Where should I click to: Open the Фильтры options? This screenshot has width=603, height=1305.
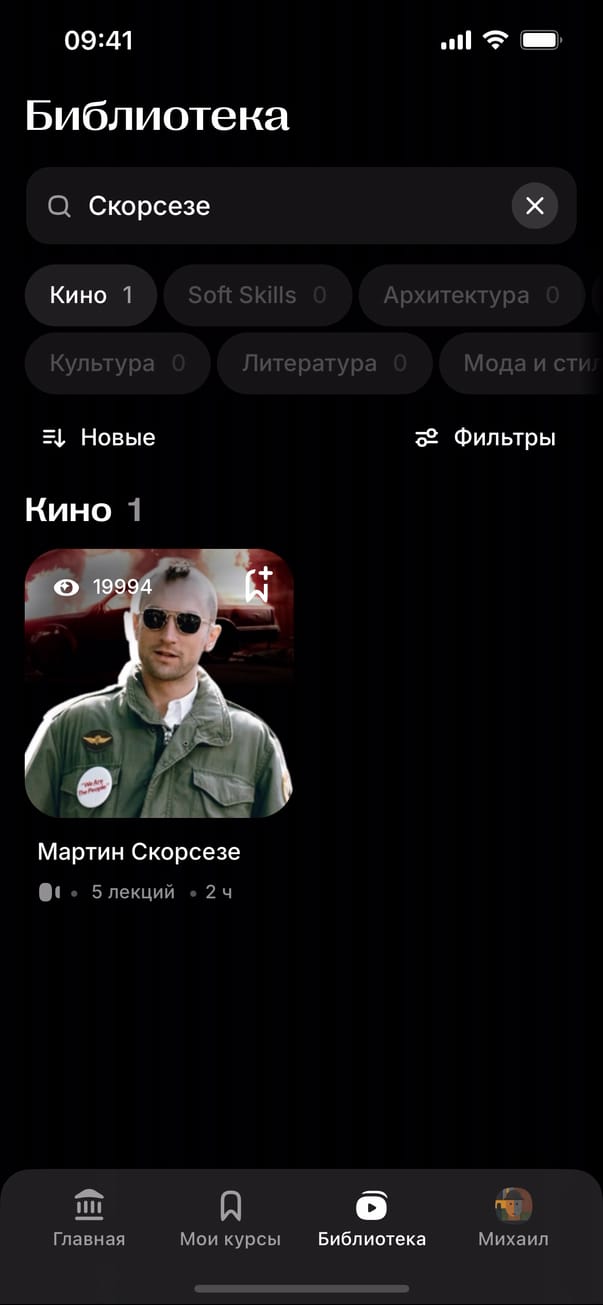click(485, 437)
